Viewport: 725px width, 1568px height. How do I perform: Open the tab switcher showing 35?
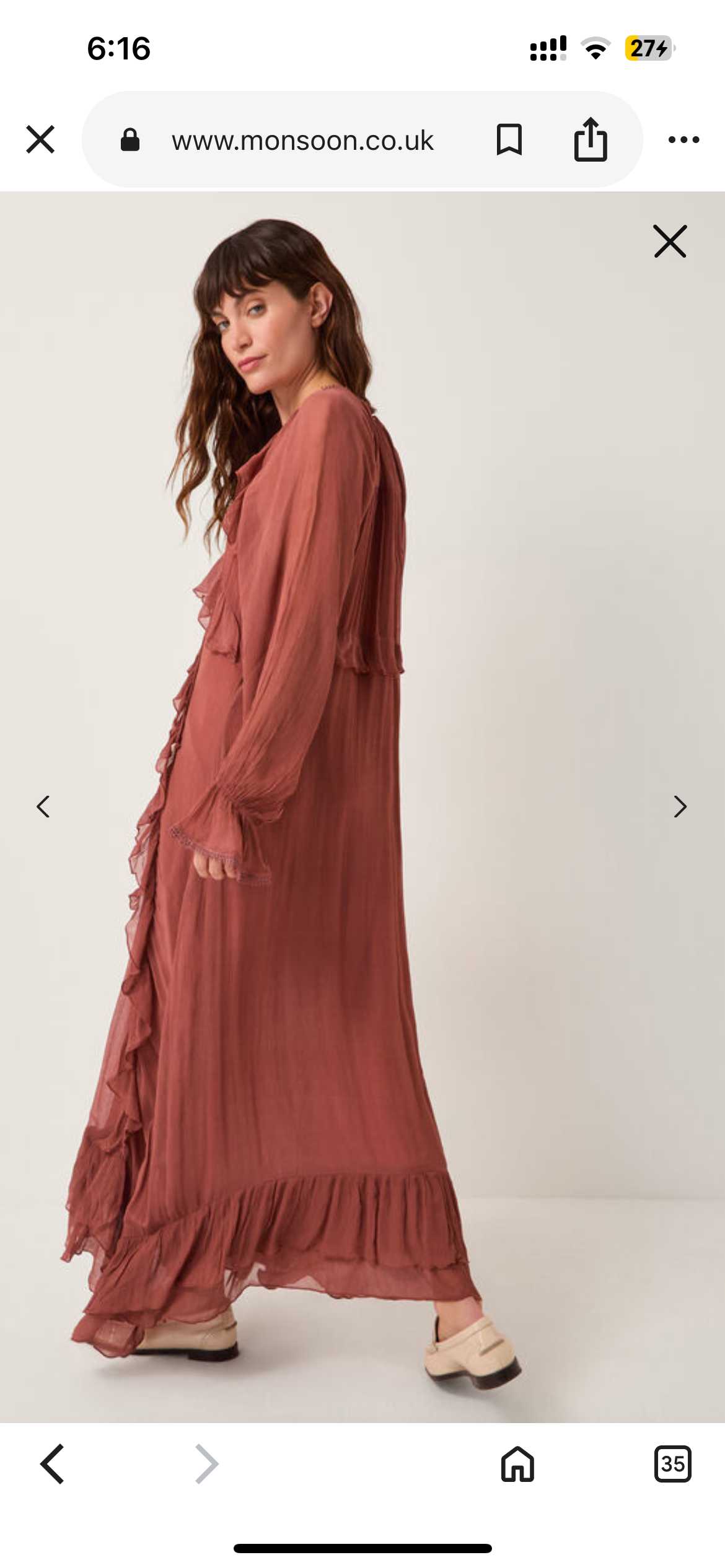(x=672, y=1464)
